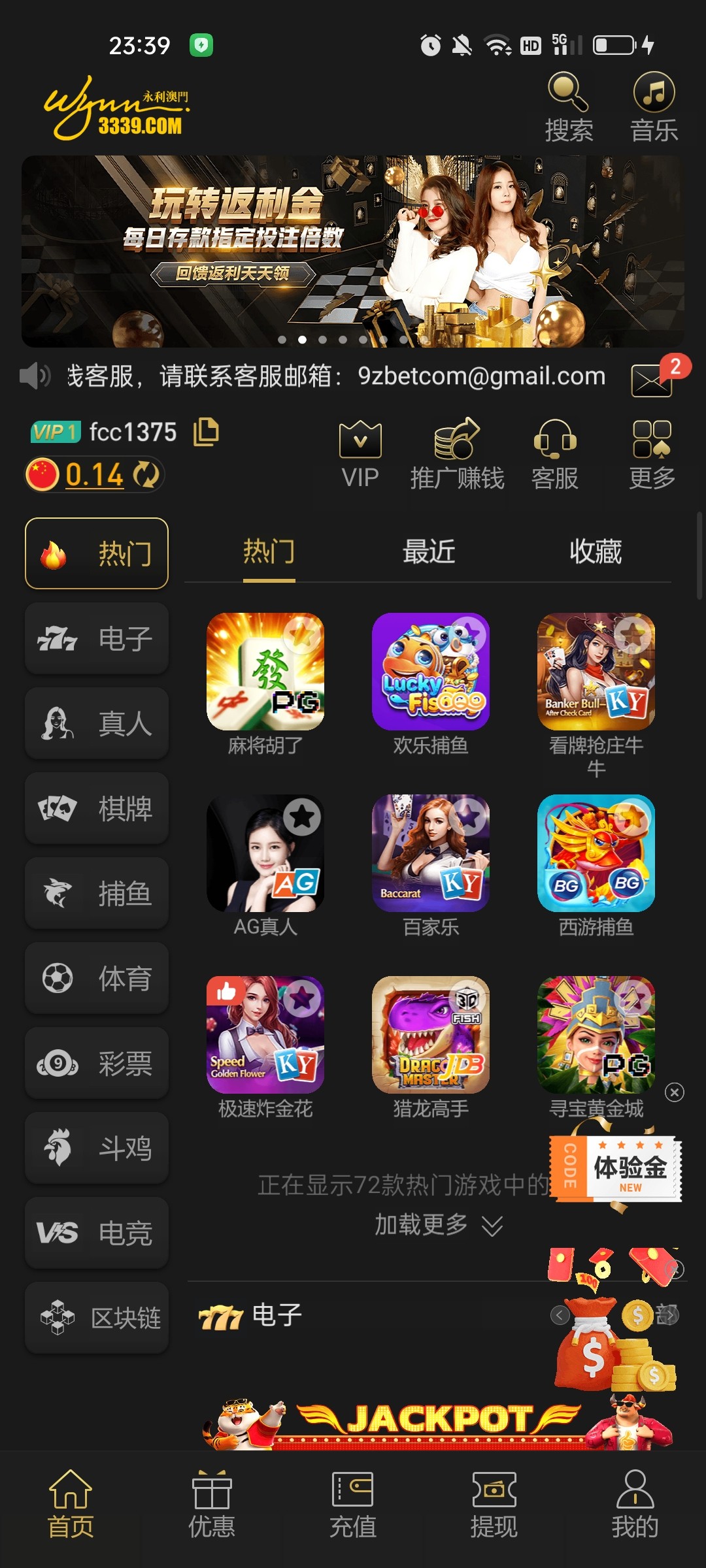Select the 真人 live casino category

(97, 723)
